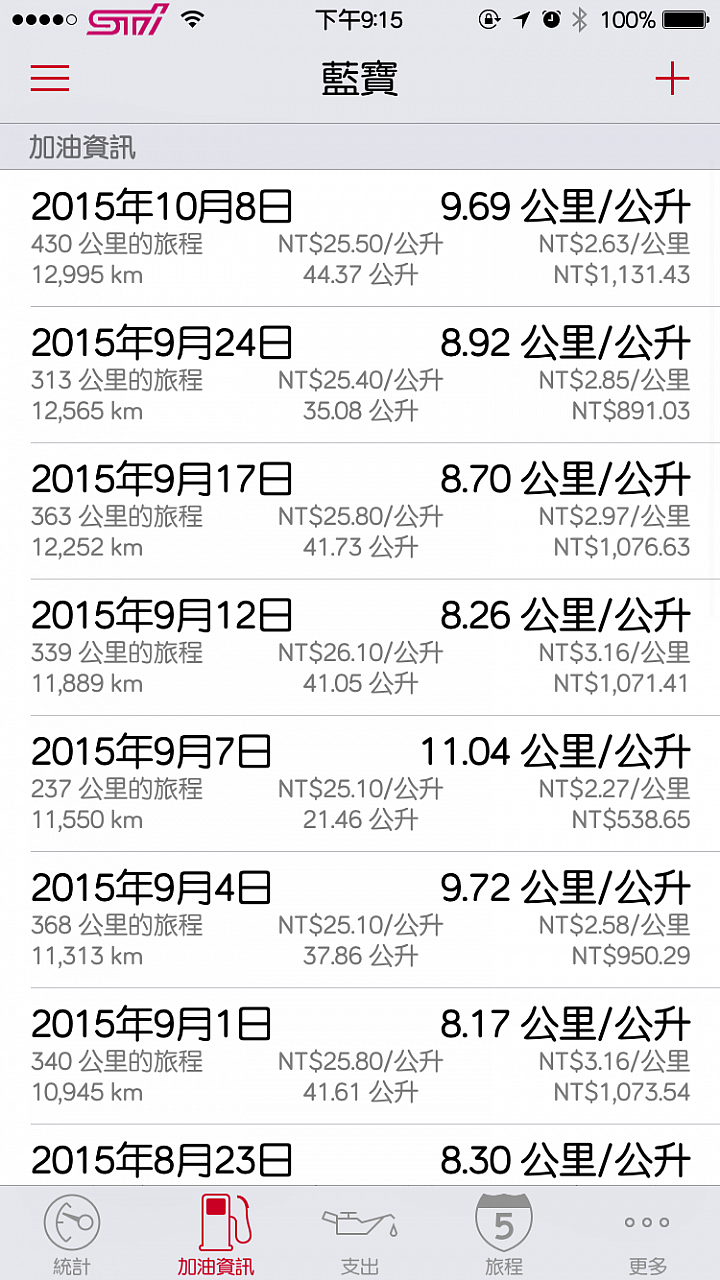Open the 2015年10月8日 fill-up record
Image resolution: width=720 pixels, height=1280 pixels.
pos(360,238)
